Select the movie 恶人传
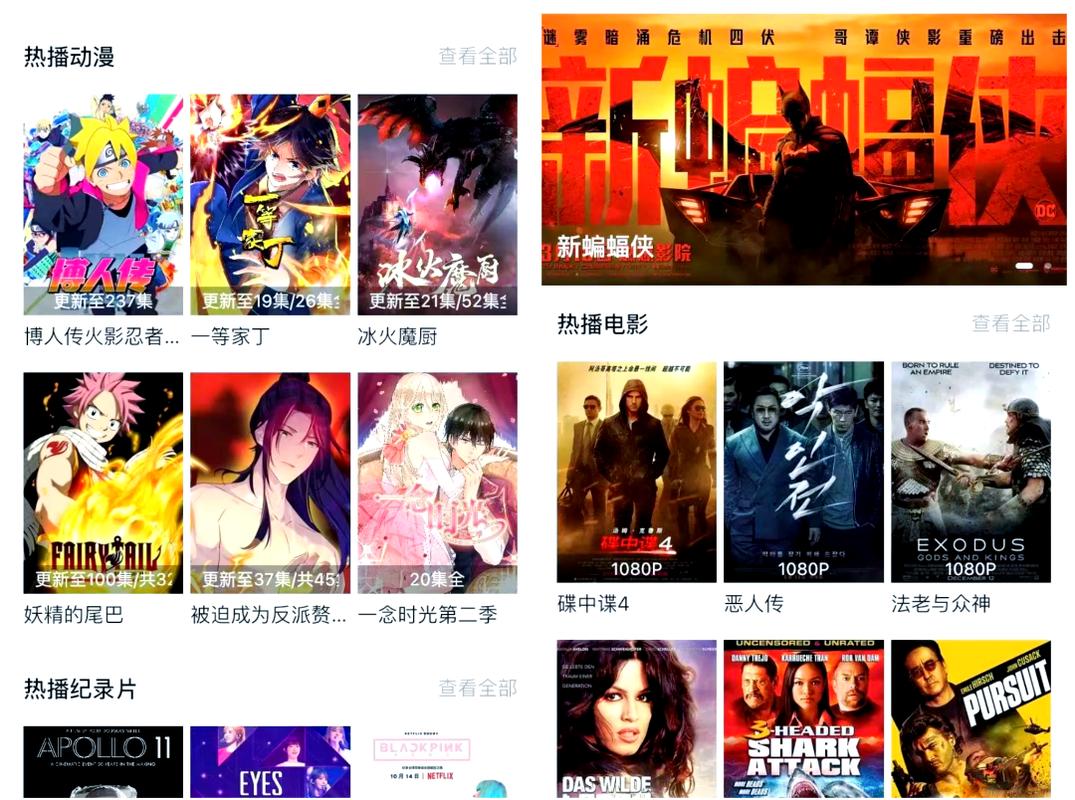1075x800 pixels. point(803,472)
